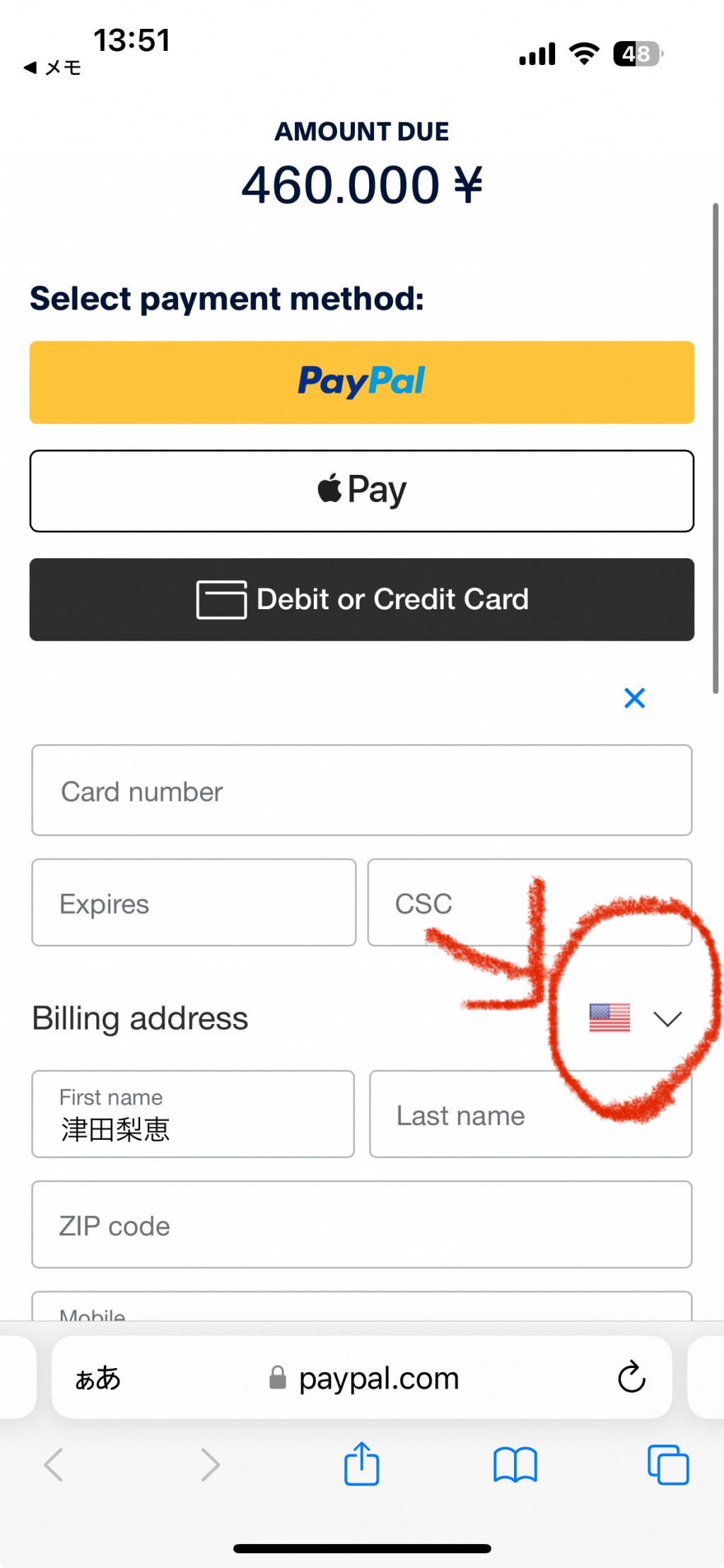Open Safari's page settings (ぁあ) menu
Image resolution: width=724 pixels, height=1568 pixels.
[x=98, y=1378]
